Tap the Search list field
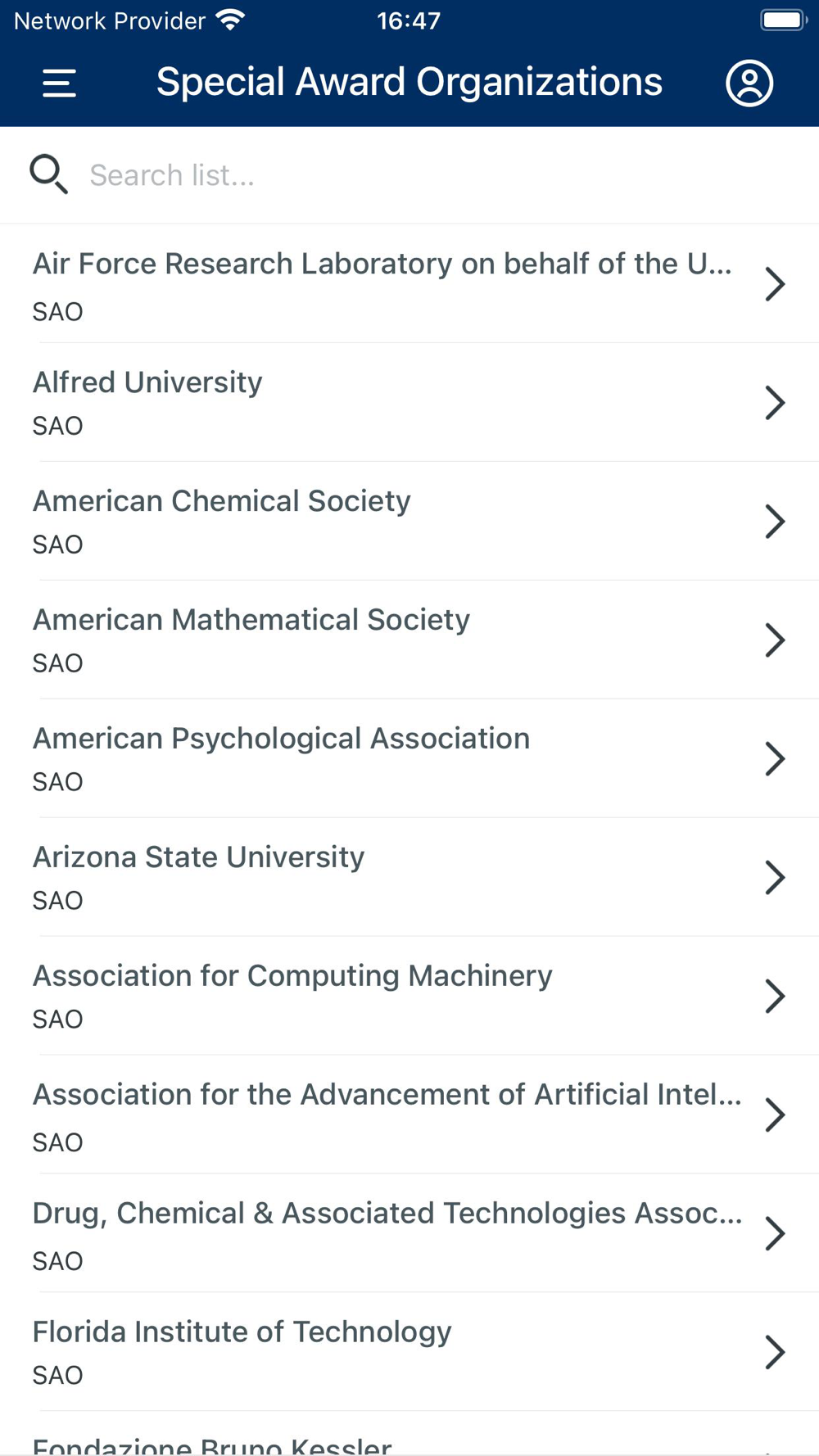Screen dimensions: 819x1456 409,175
